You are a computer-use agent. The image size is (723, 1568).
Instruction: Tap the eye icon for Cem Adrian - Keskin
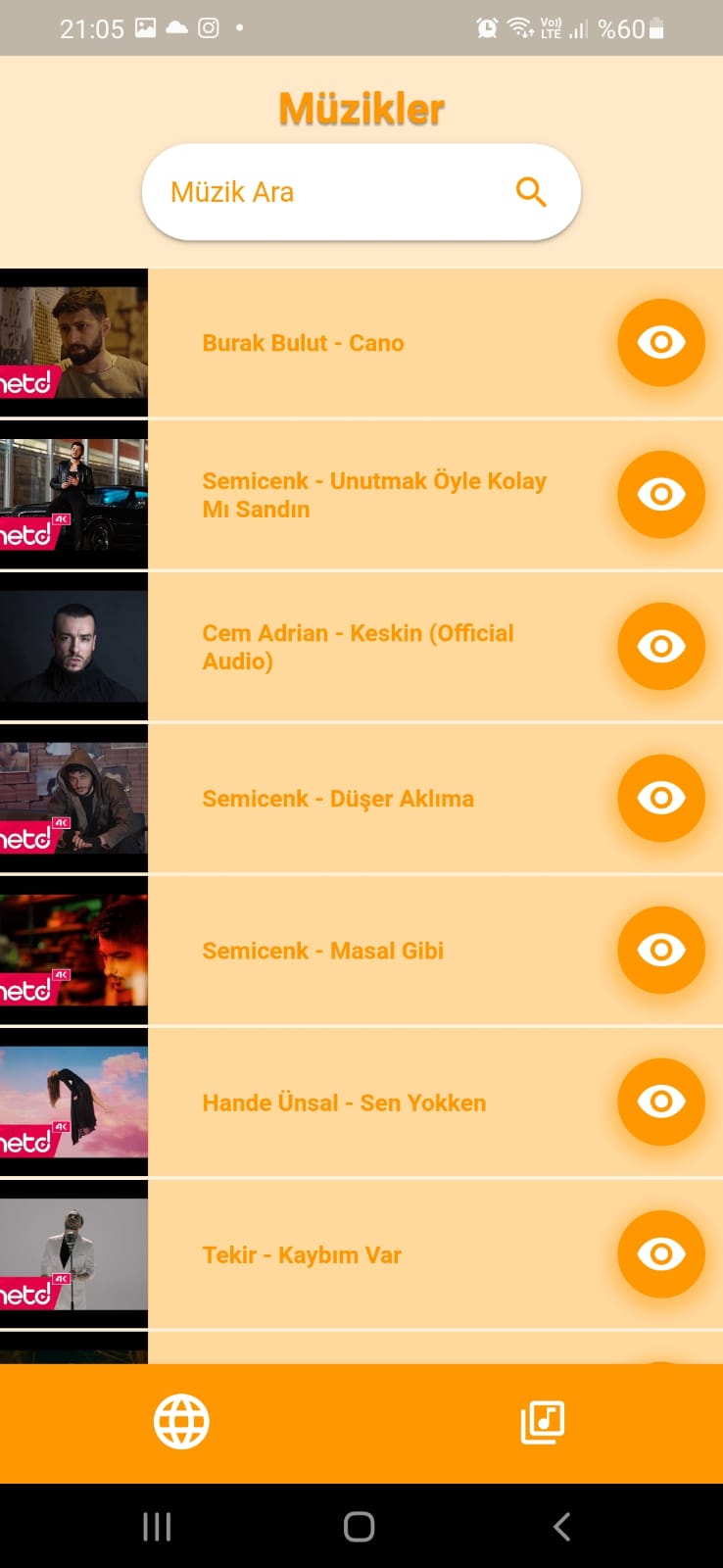pyautogui.click(x=661, y=646)
